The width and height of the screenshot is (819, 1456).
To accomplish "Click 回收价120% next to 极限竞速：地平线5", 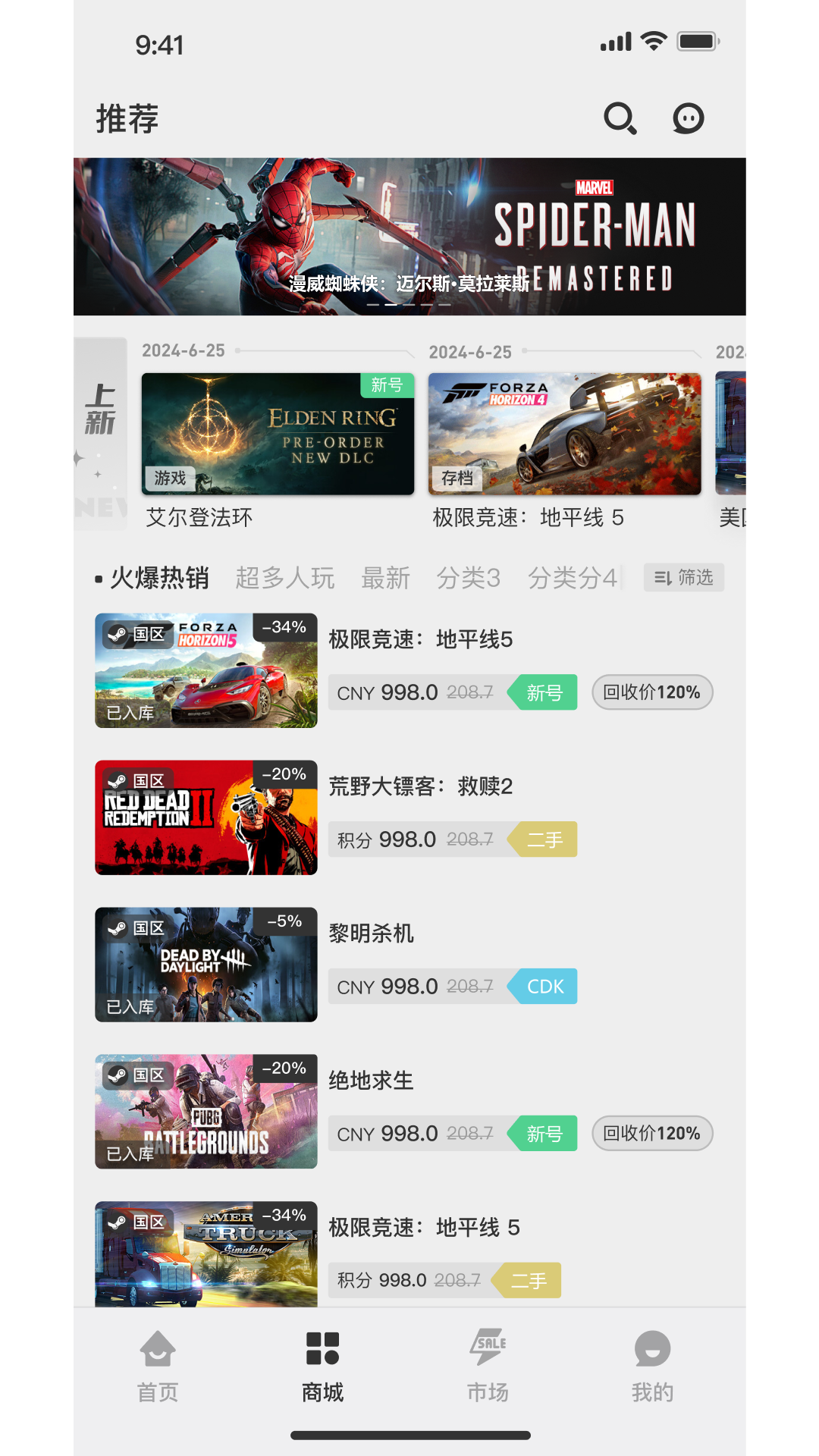I will [x=651, y=692].
